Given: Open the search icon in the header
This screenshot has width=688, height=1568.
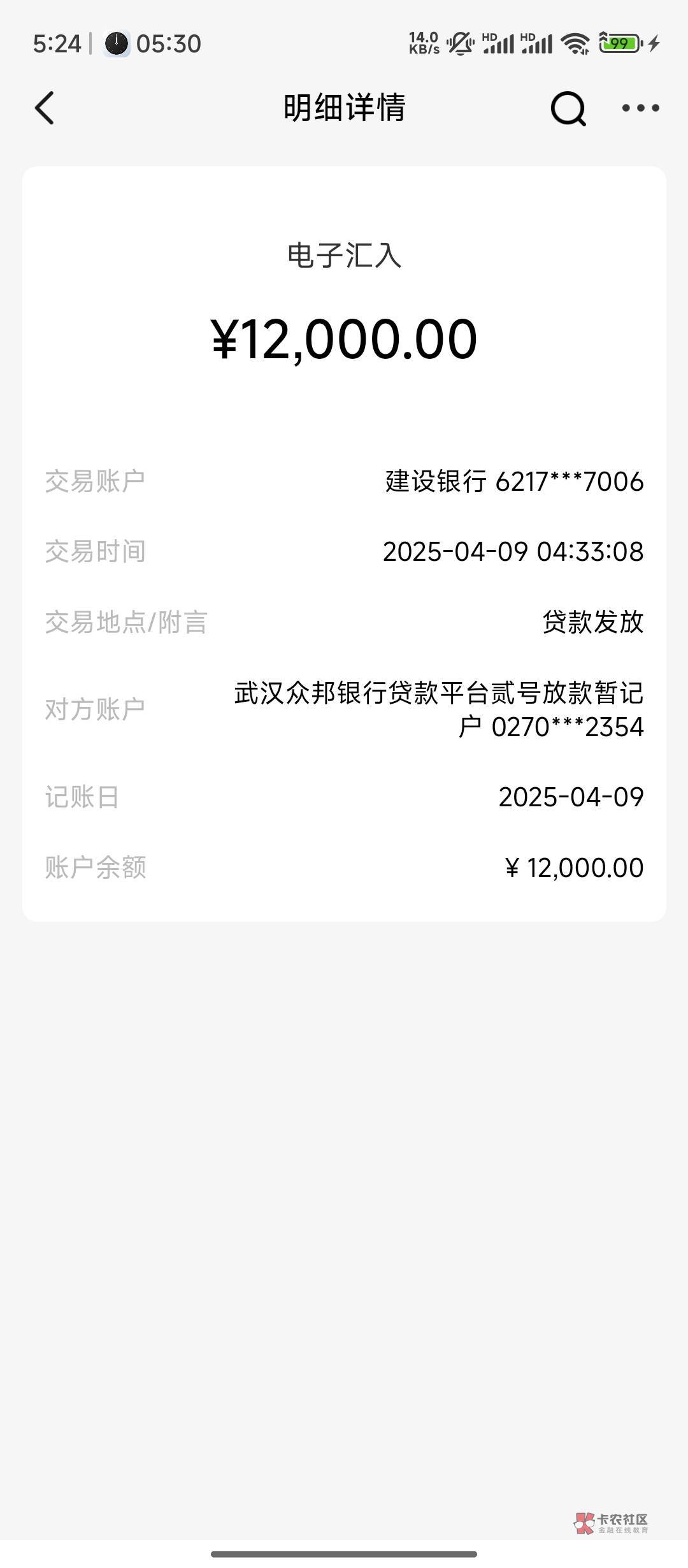Looking at the screenshot, I should (x=568, y=108).
